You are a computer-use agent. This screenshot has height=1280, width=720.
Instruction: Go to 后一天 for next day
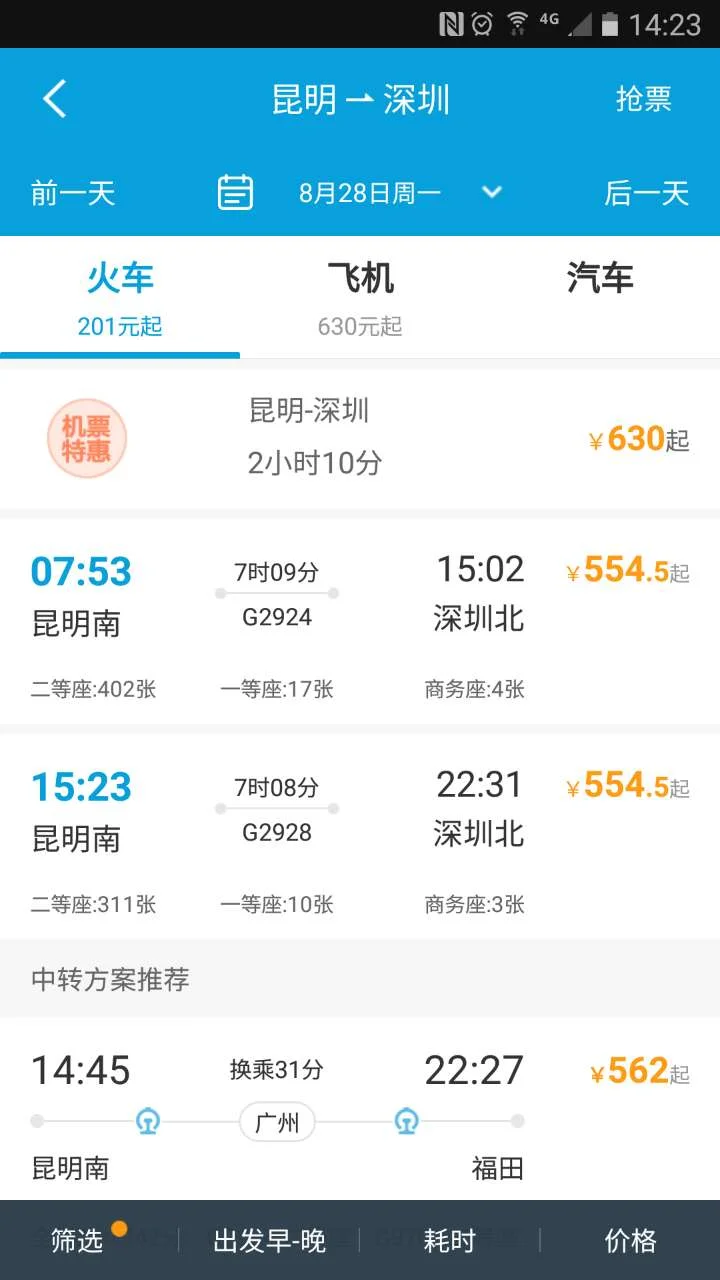tap(645, 195)
